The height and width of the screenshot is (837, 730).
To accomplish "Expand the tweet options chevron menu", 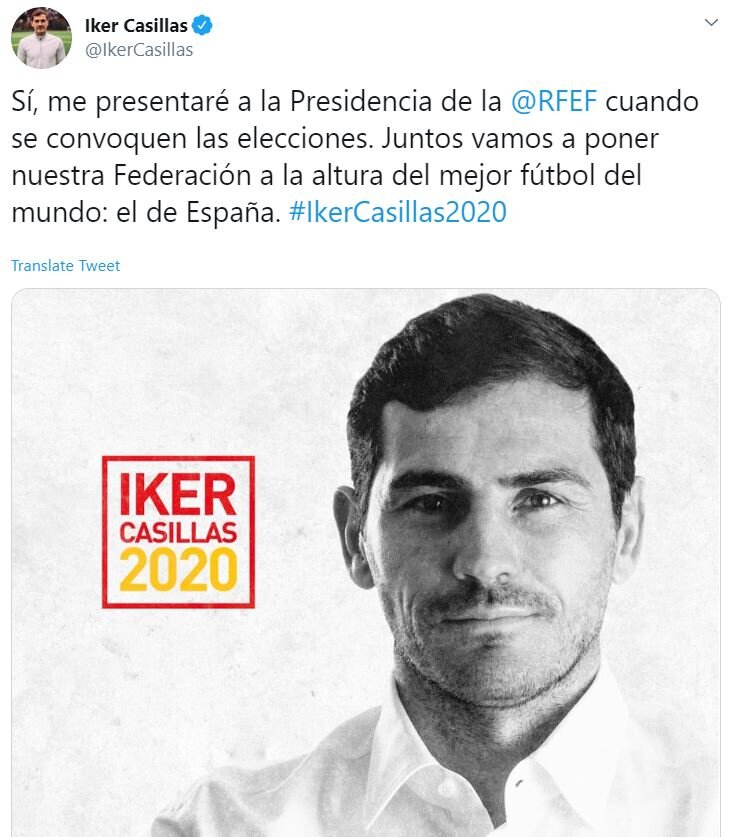I will pyautogui.click(x=711, y=22).
